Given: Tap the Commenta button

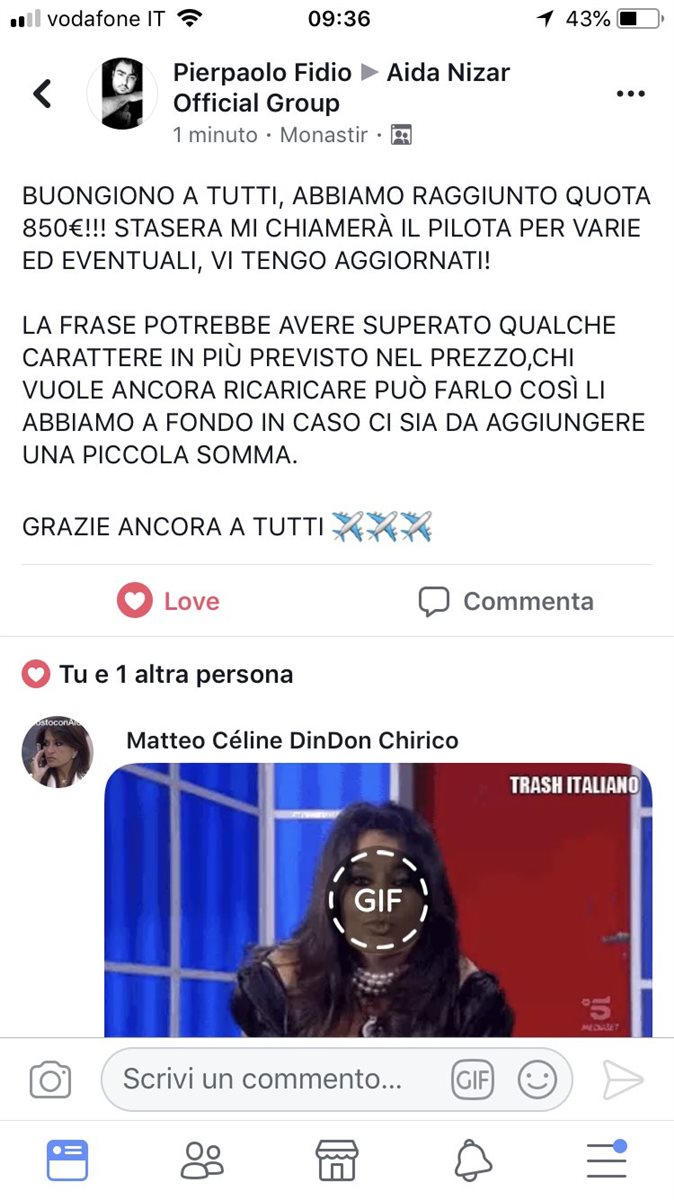Looking at the screenshot, I should (x=506, y=601).
